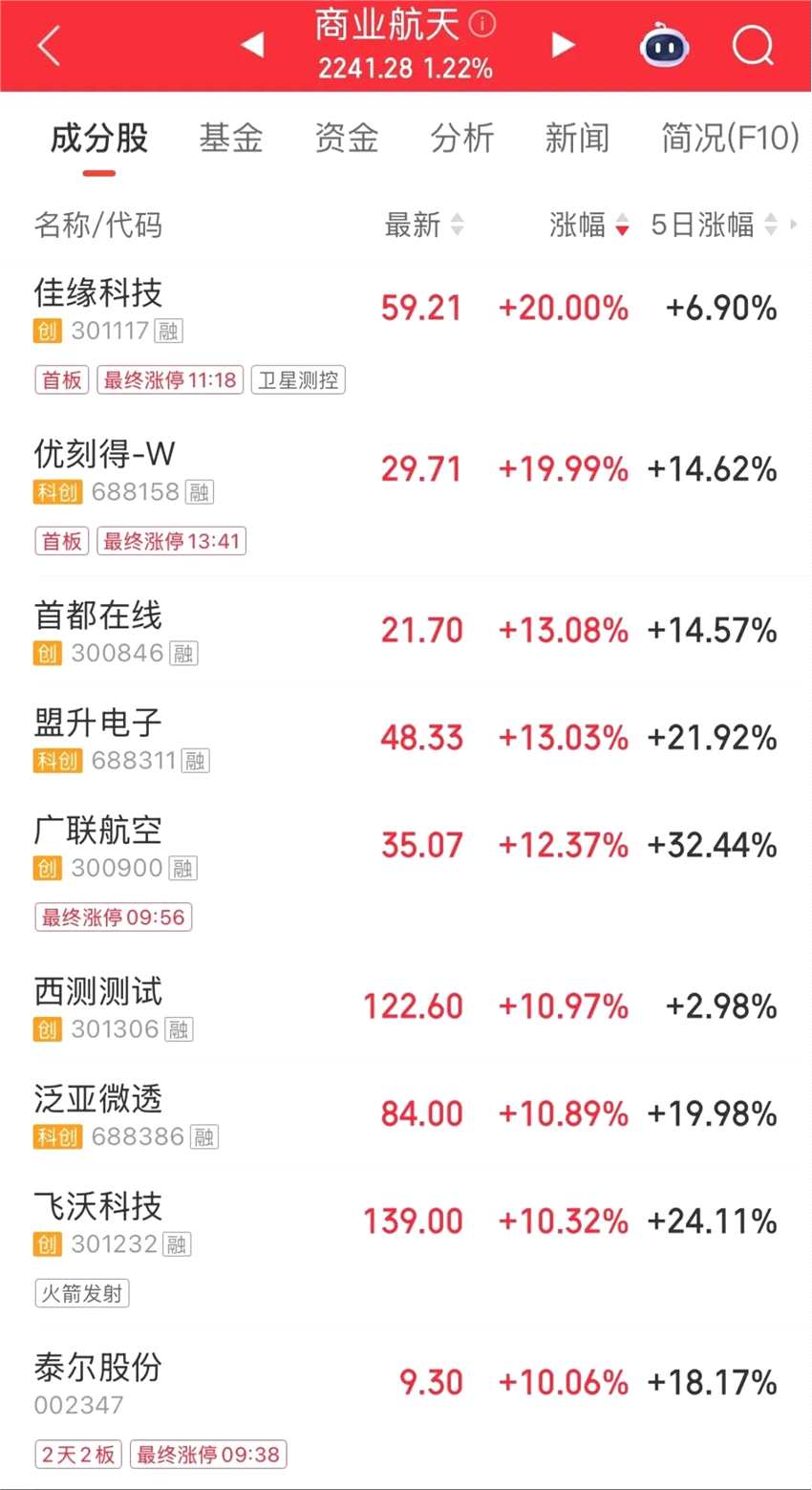Viewport: 812px width, 1490px height.
Task: Switch to the next sector with right triangle
Action: (564, 45)
